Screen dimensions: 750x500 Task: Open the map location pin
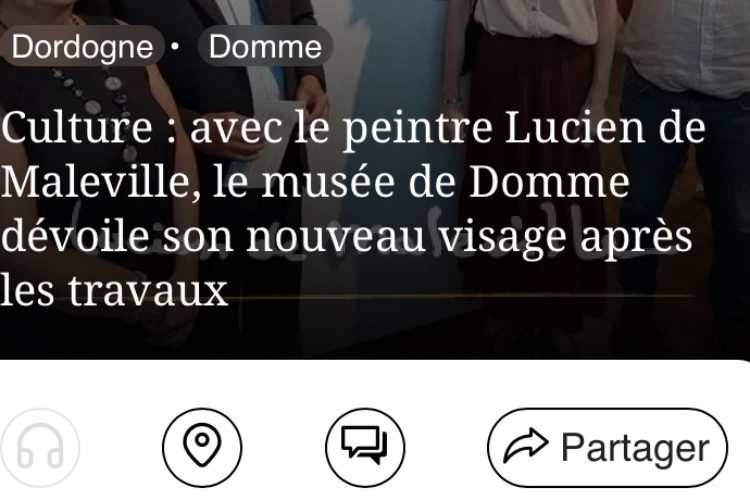click(x=202, y=446)
